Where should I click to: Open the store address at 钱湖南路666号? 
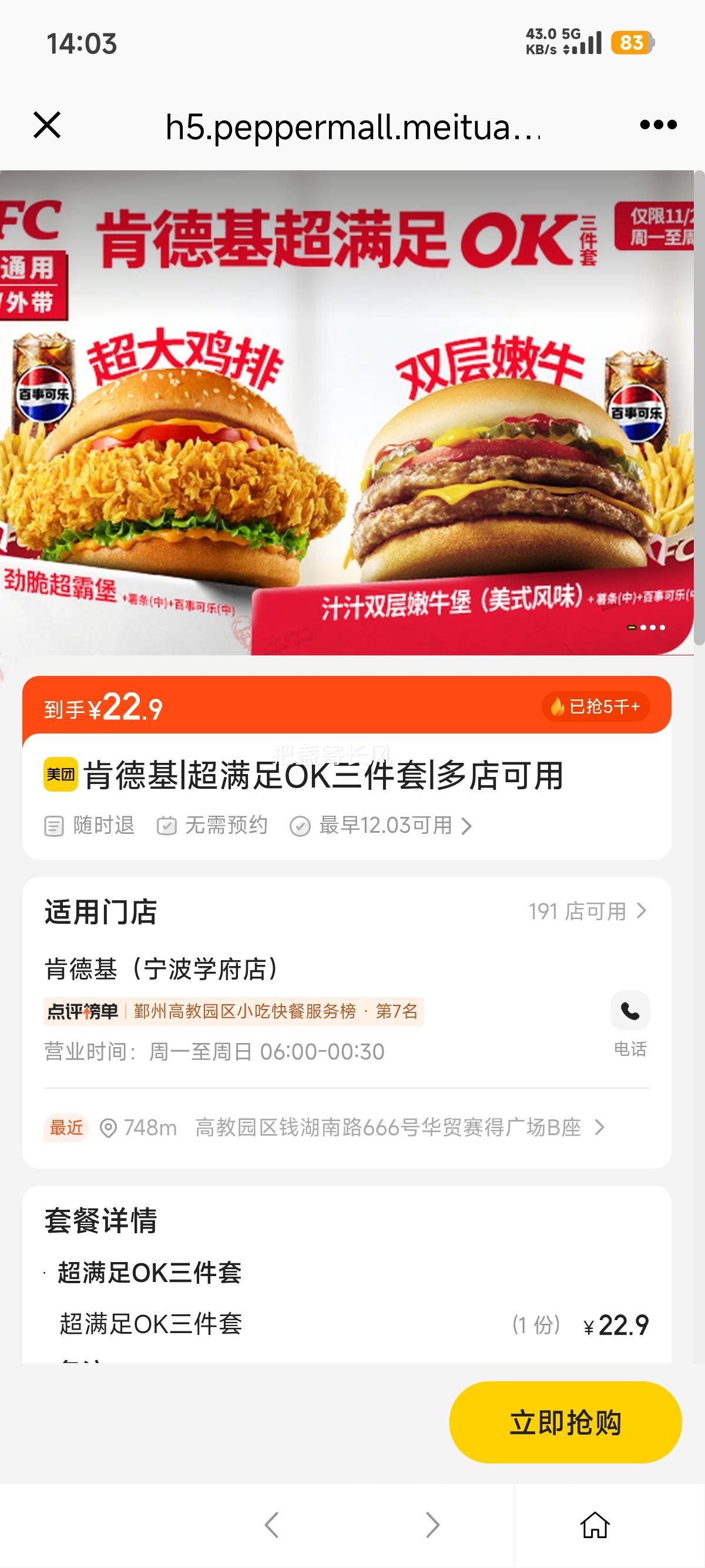(x=388, y=1128)
